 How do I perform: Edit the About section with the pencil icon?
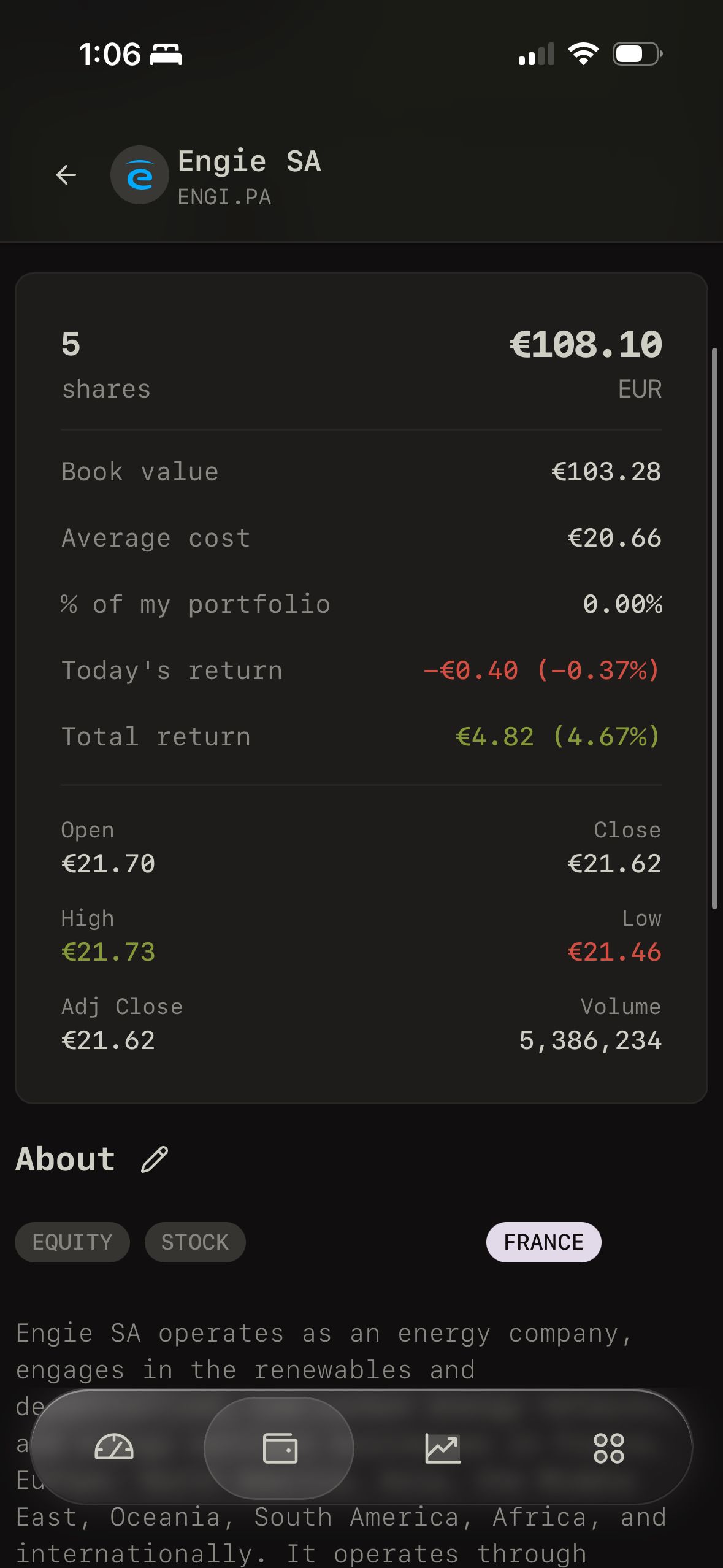(x=153, y=1158)
